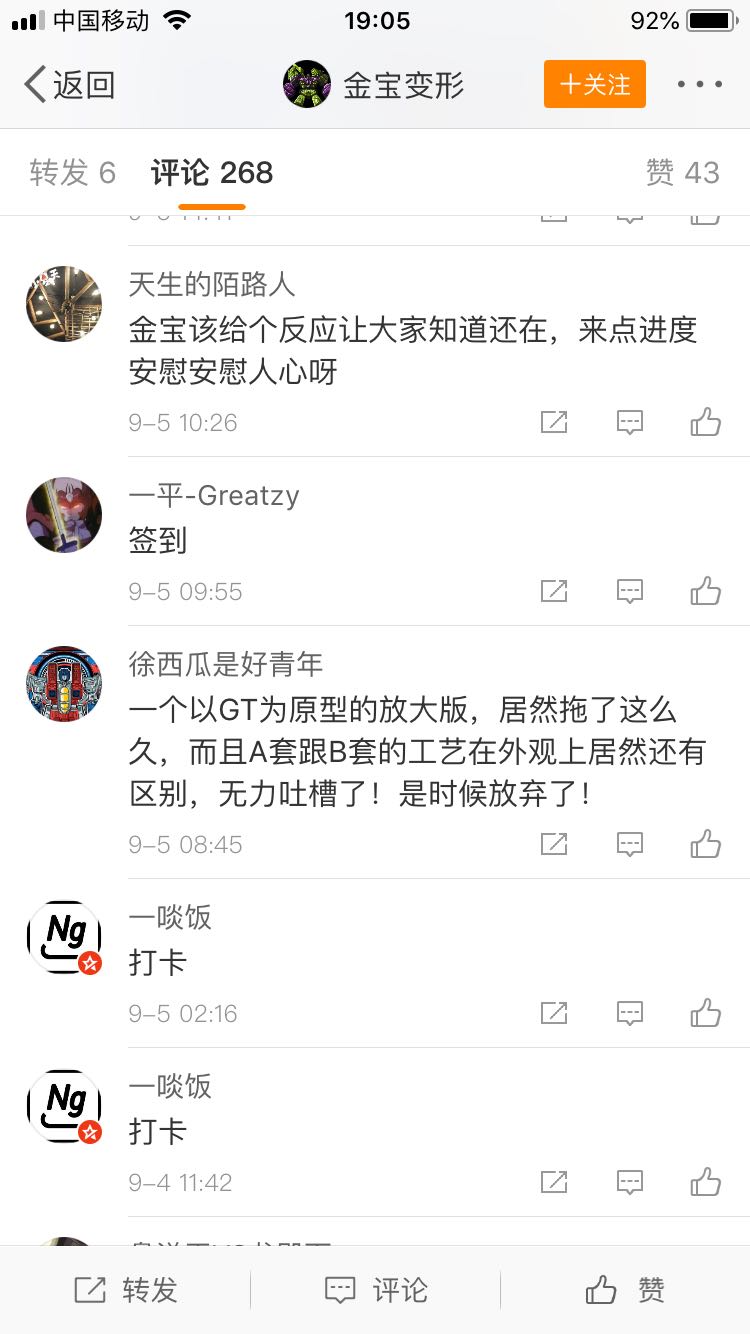Screen dimensions: 750x1334
Task: Select the 评论 268 tab
Action: (212, 173)
